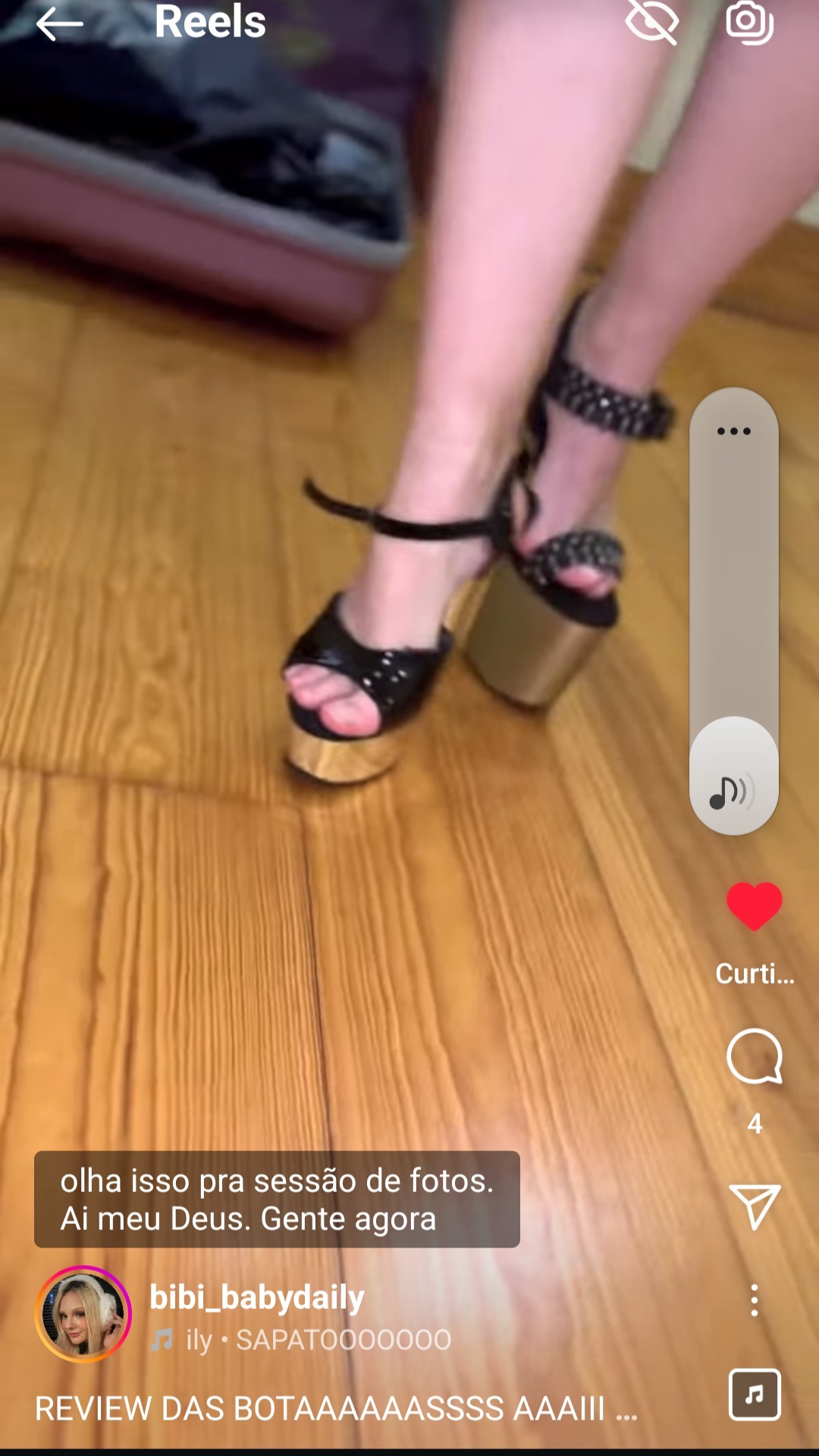
Task: Share this reel with the paper plane
Action: point(754,1206)
